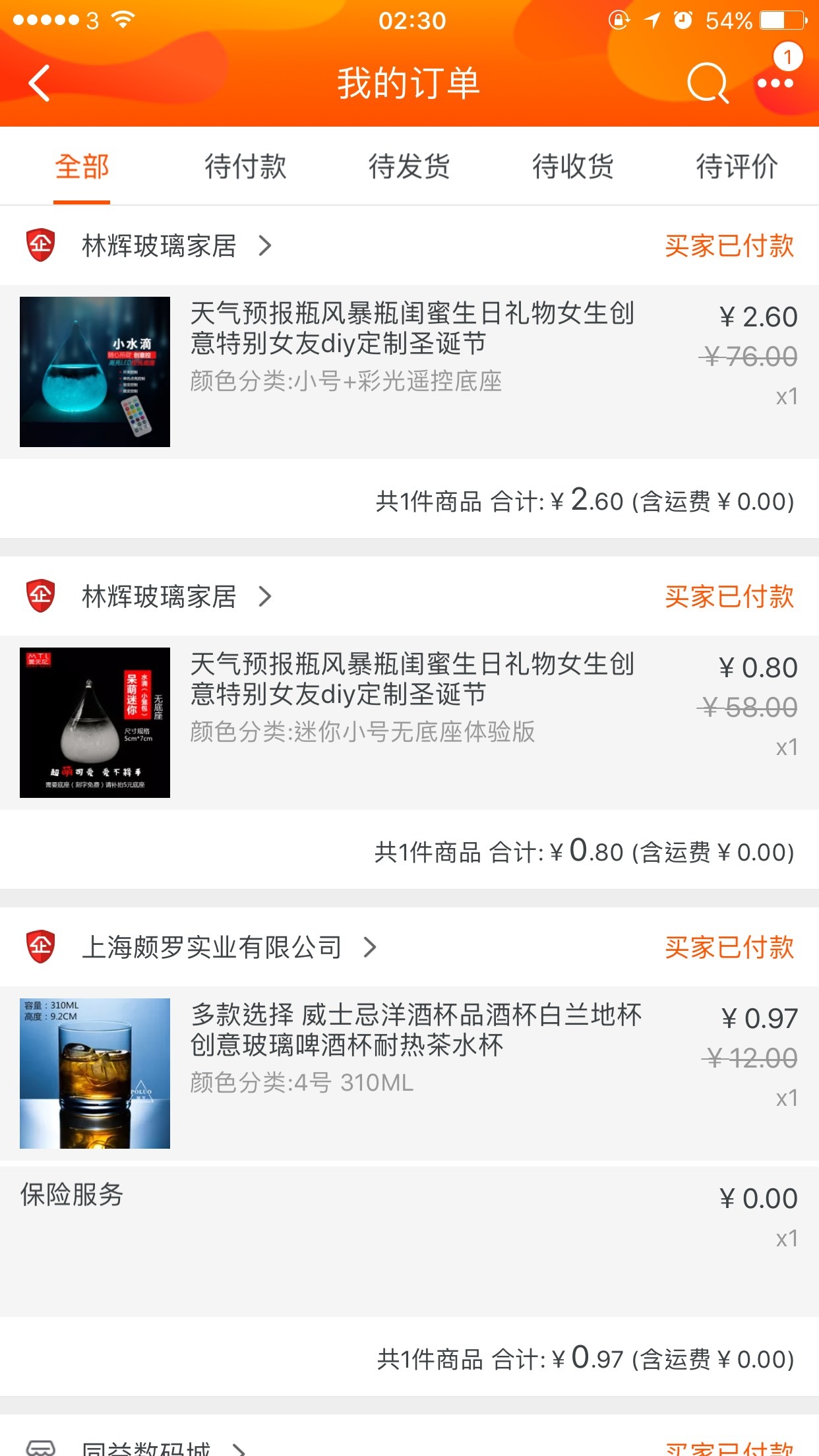Open the 保险服务 row
The height and width of the screenshot is (1456, 819).
click(409, 1241)
